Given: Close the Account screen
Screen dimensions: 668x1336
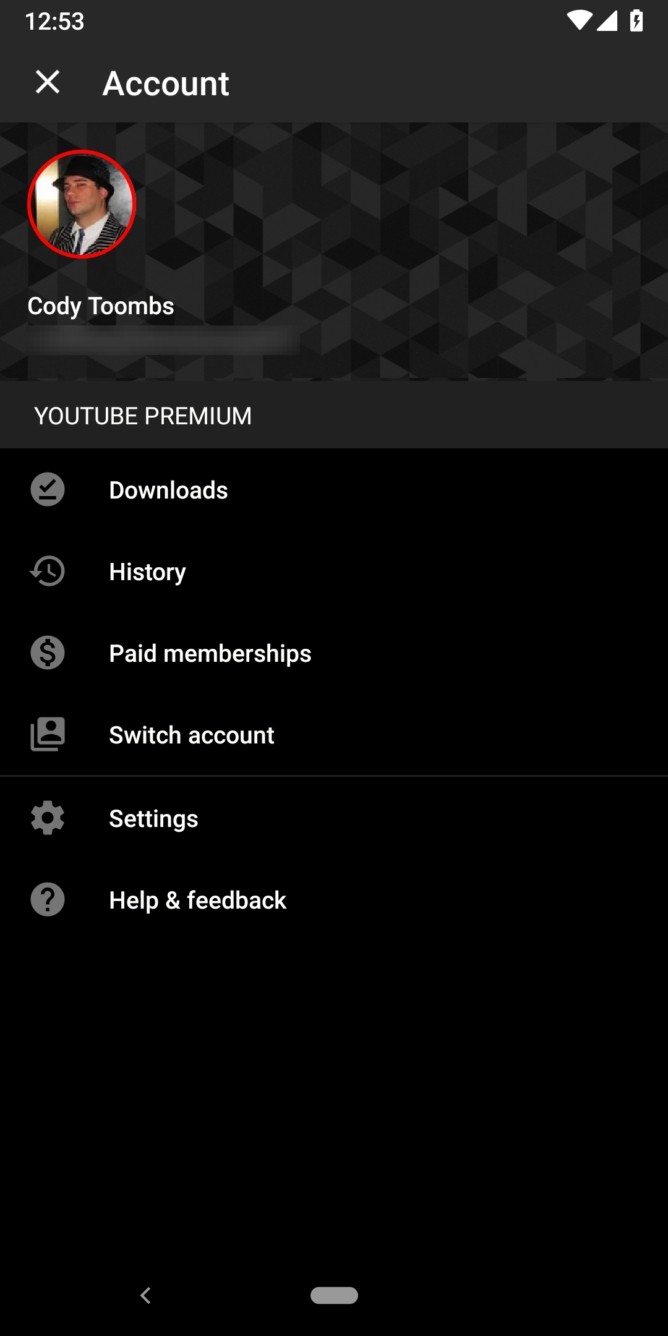Looking at the screenshot, I should click(x=47, y=83).
